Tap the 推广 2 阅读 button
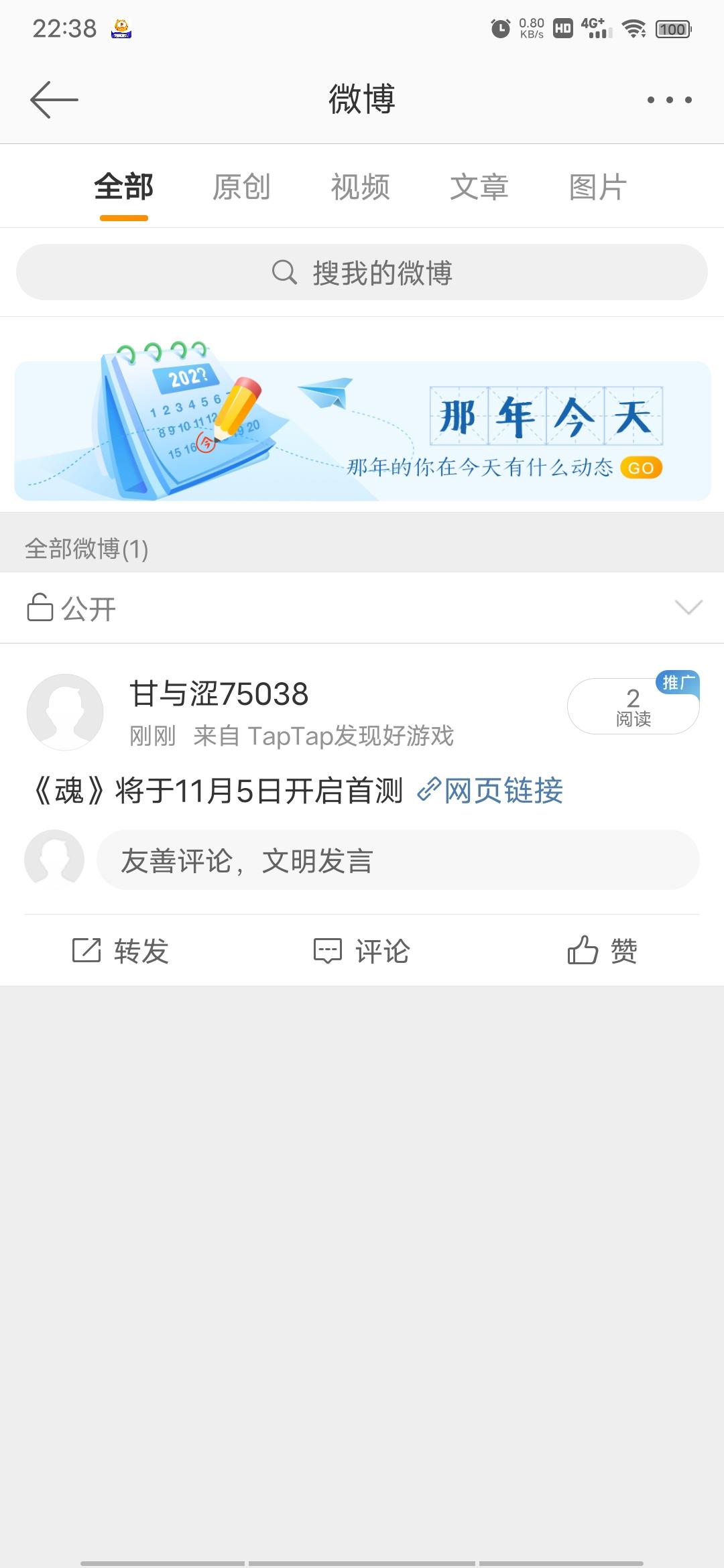This screenshot has height=1568, width=724. tap(633, 705)
